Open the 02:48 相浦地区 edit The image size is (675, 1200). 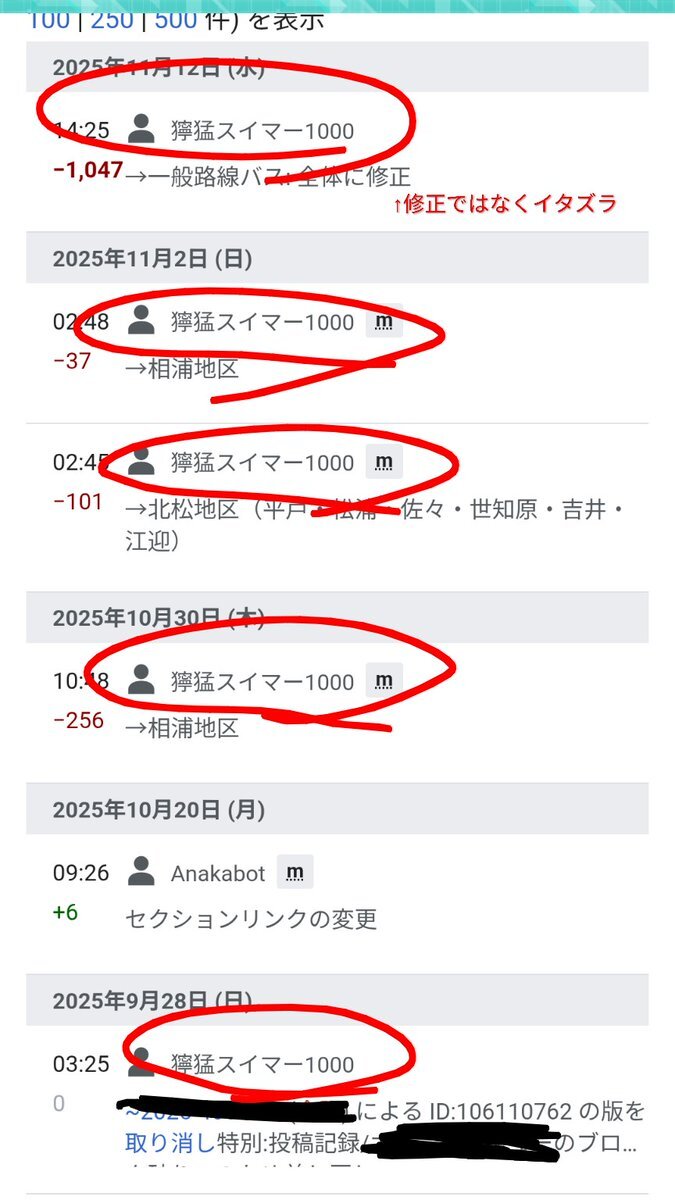(x=80, y=322)
